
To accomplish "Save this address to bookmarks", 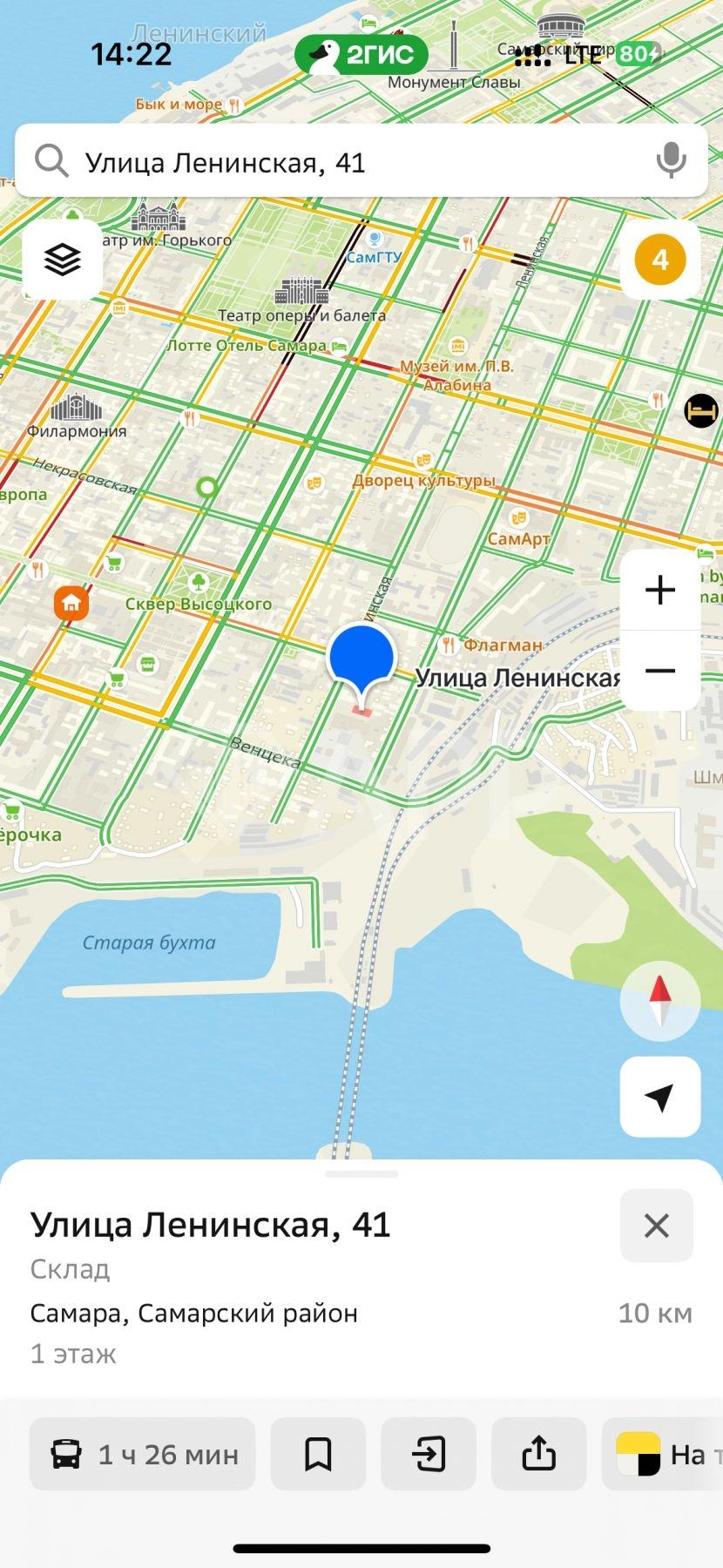I will click(x=318, y=1454).
